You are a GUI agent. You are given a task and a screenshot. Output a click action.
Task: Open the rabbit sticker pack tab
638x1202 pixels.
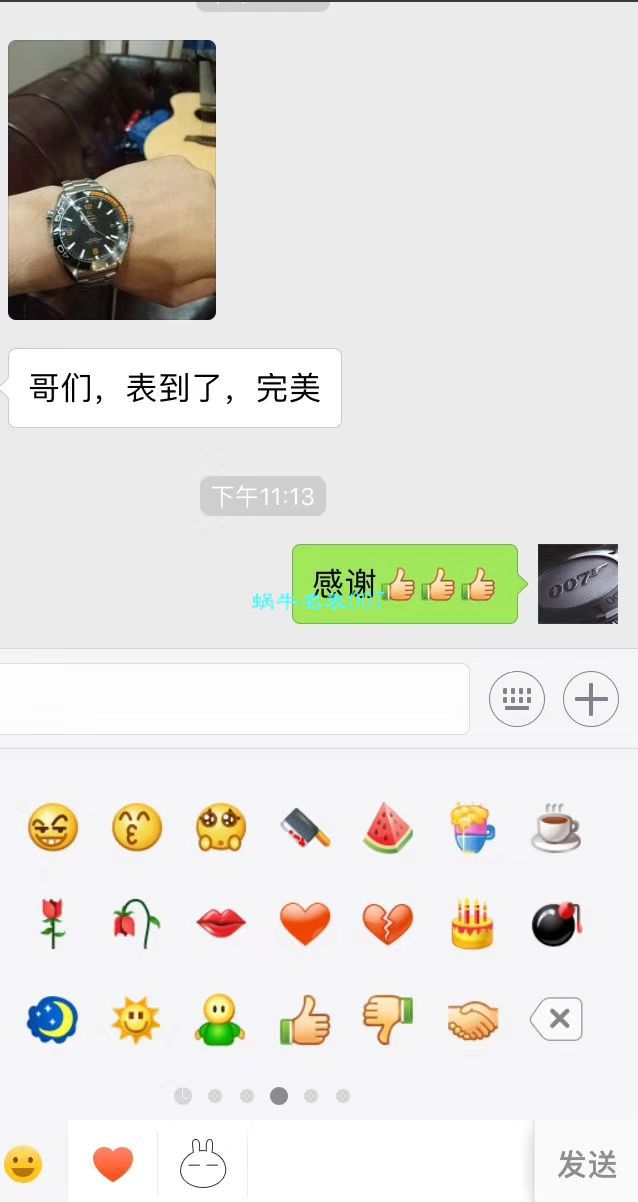tap(202, 1164)
